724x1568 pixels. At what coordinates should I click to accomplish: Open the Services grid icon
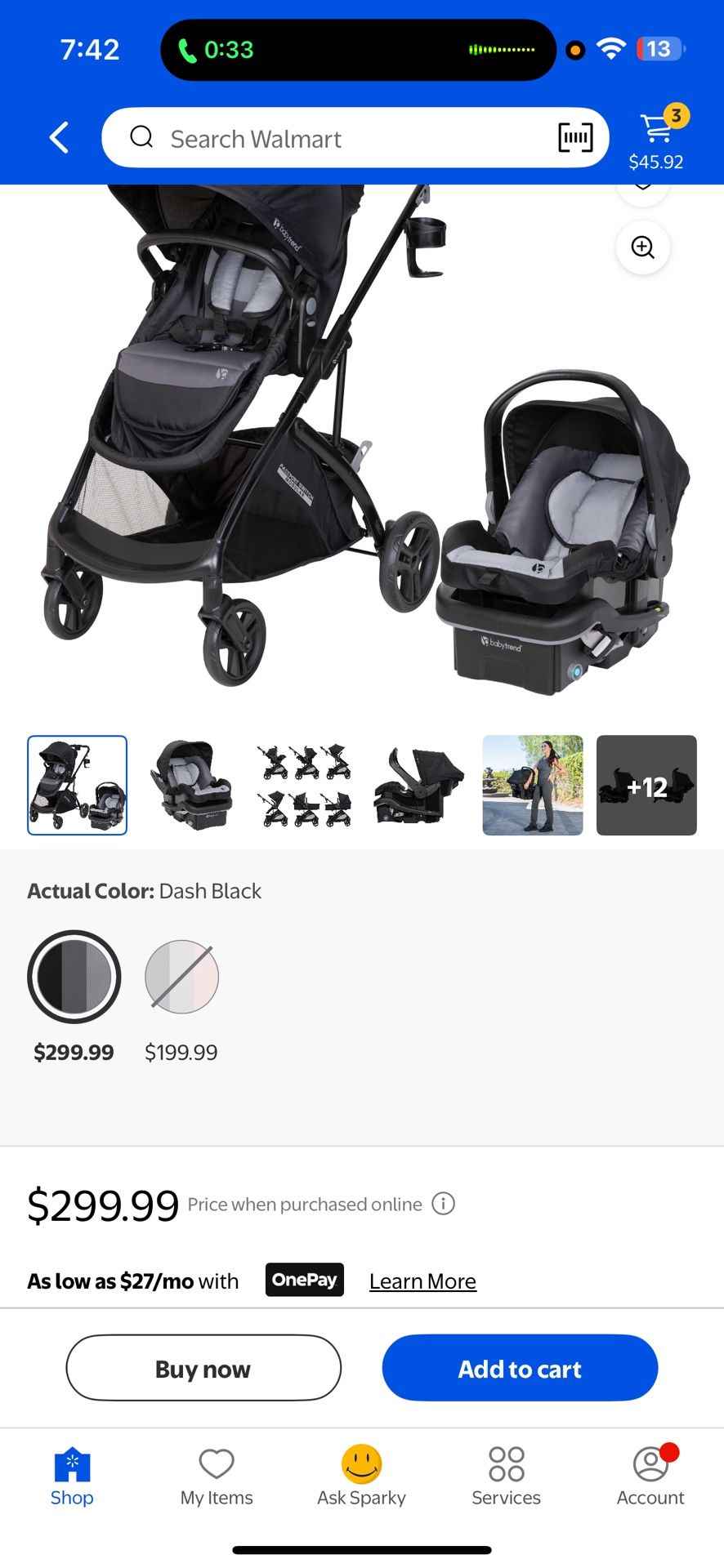505,1466
